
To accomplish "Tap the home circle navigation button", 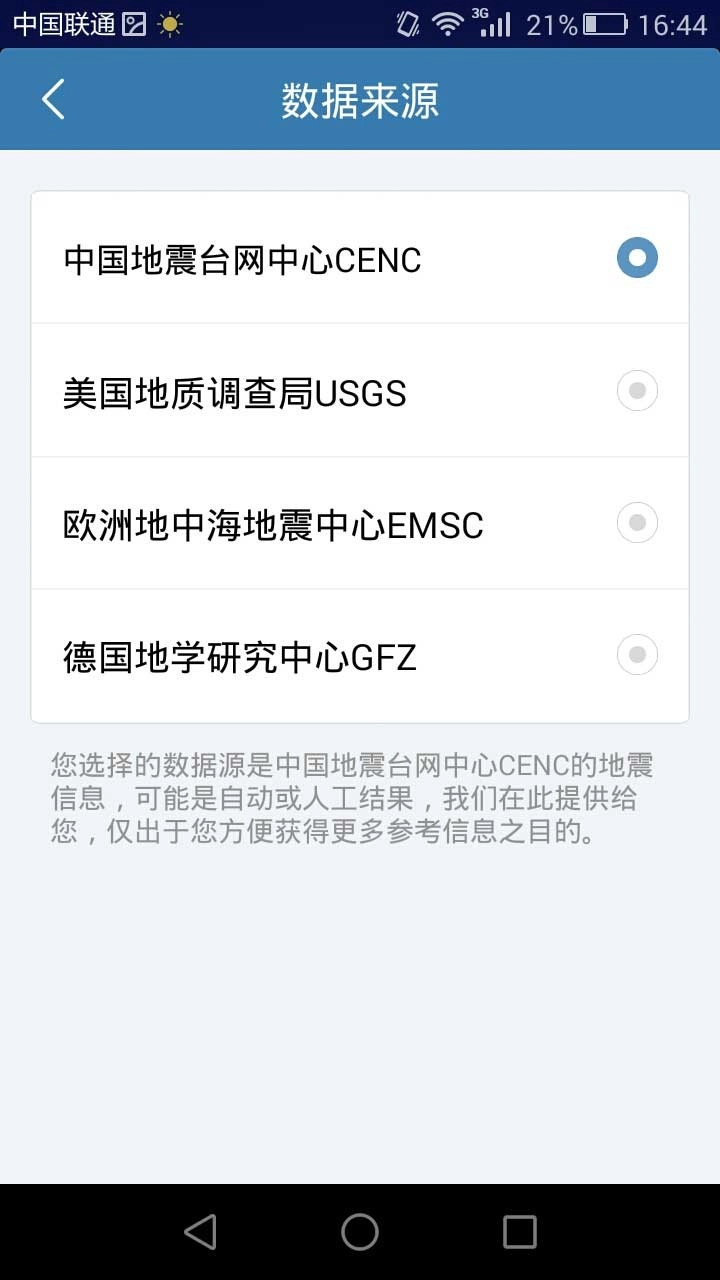I will pos(359,1232).
